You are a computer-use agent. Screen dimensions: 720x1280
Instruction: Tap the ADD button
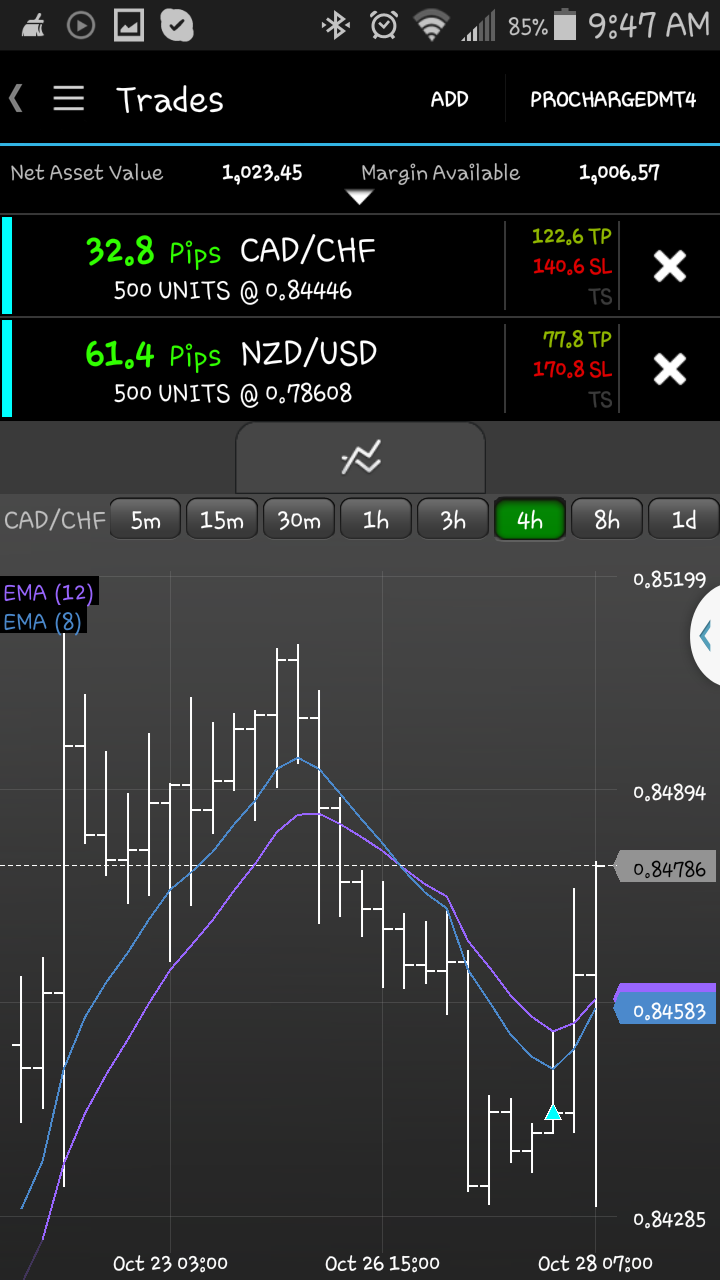click(449, 100)
